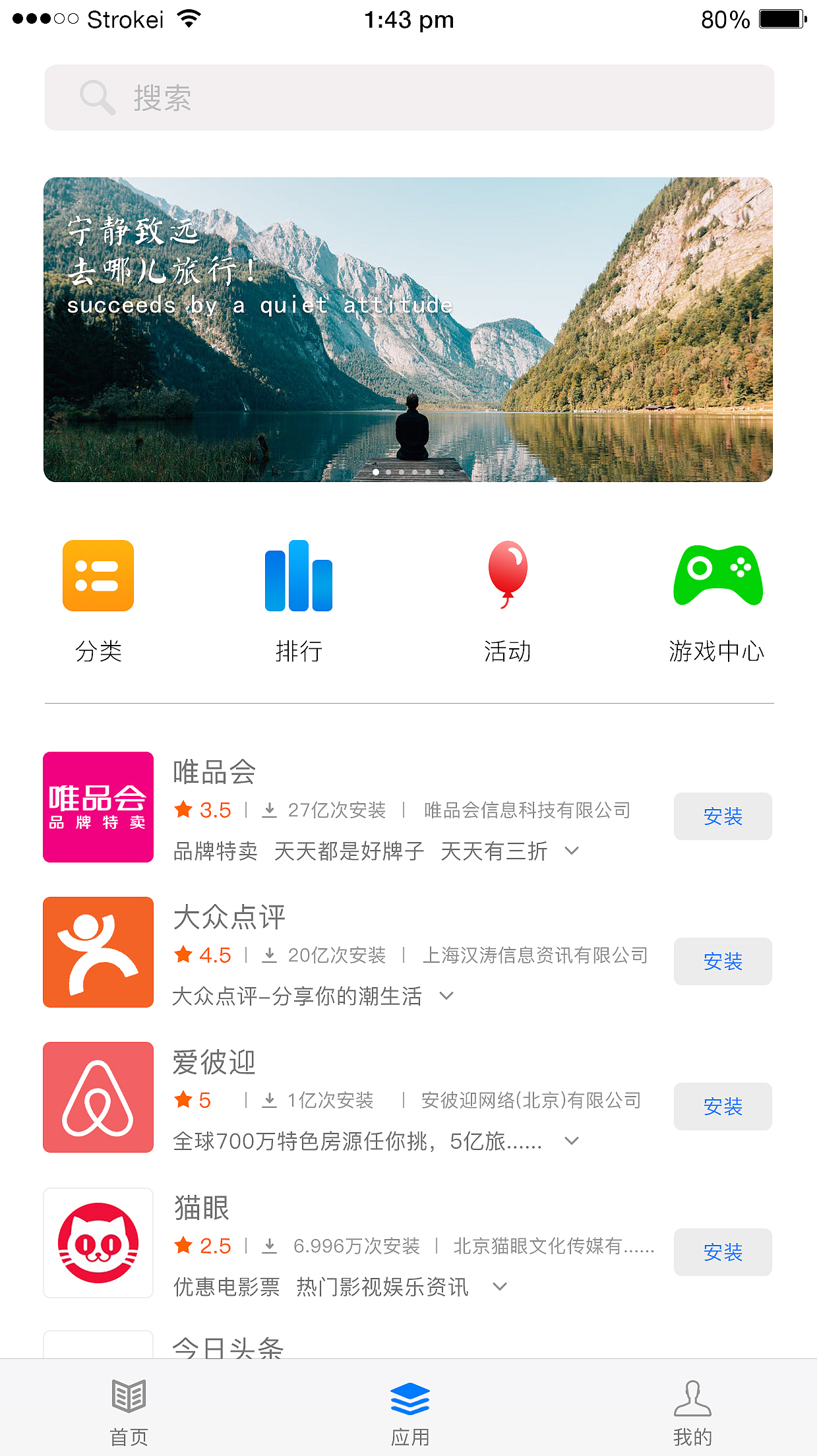Viewport: 819px width, 1456px height.
Task: Tap the 爱彼迎 Airbnb app icon
Action: [x=98, y=1097]
